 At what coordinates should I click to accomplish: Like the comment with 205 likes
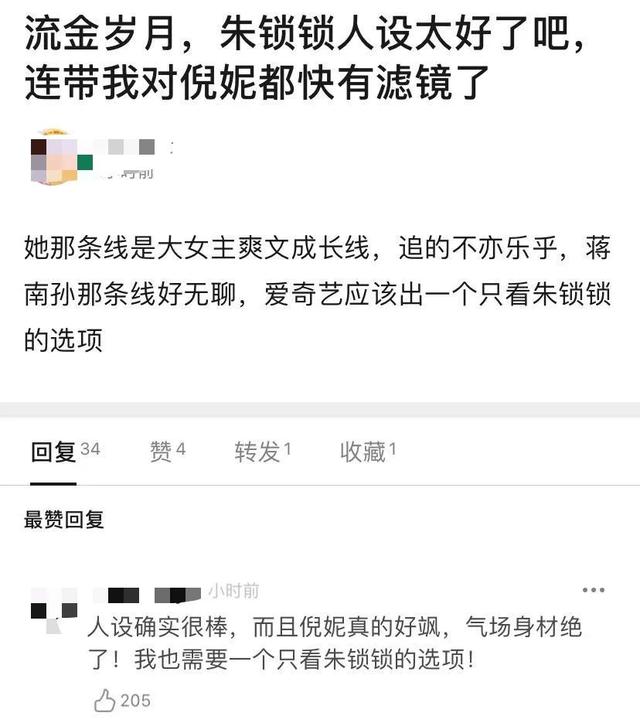coord(106,699)
